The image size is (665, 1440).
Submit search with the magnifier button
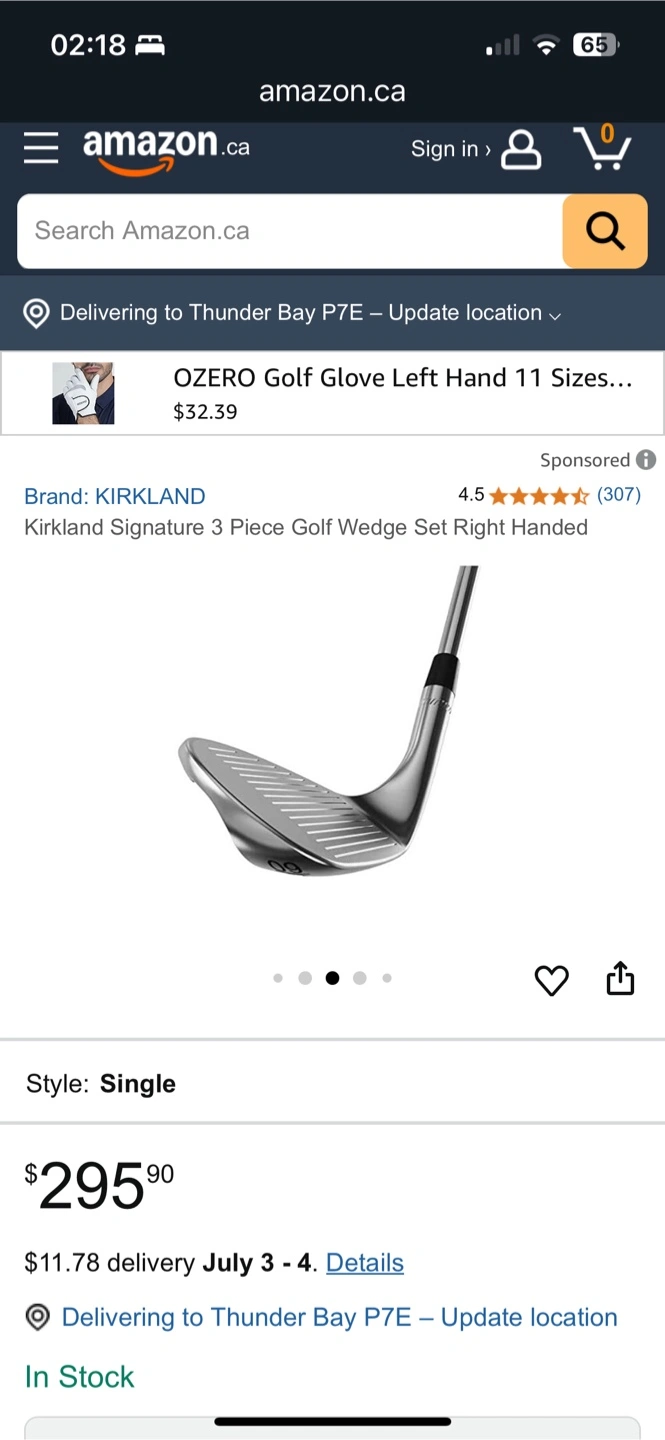604,231
